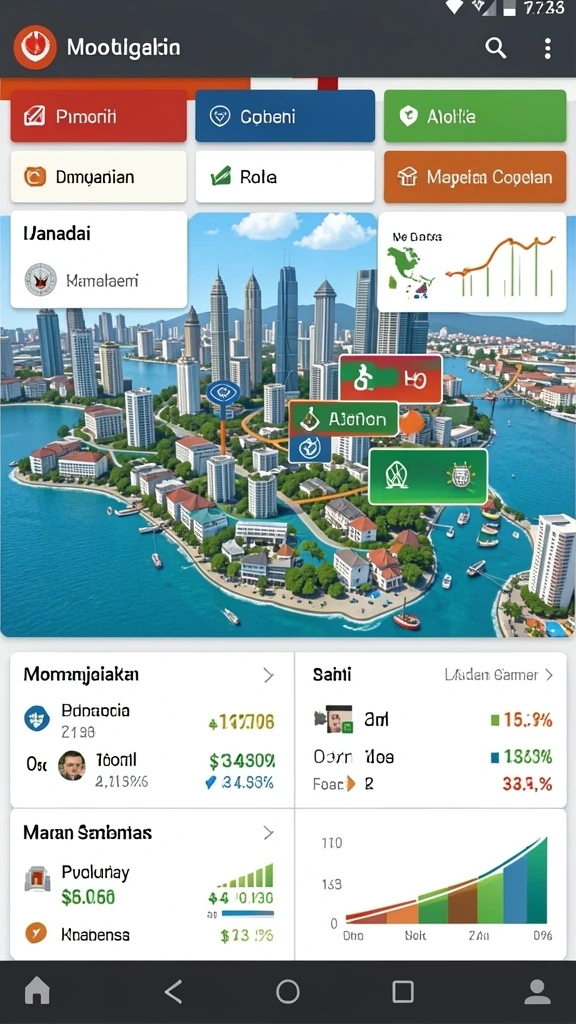Screen dimensions: 576x1024
Task: Open the Pvoluriay row
Action: coord(152,885)
